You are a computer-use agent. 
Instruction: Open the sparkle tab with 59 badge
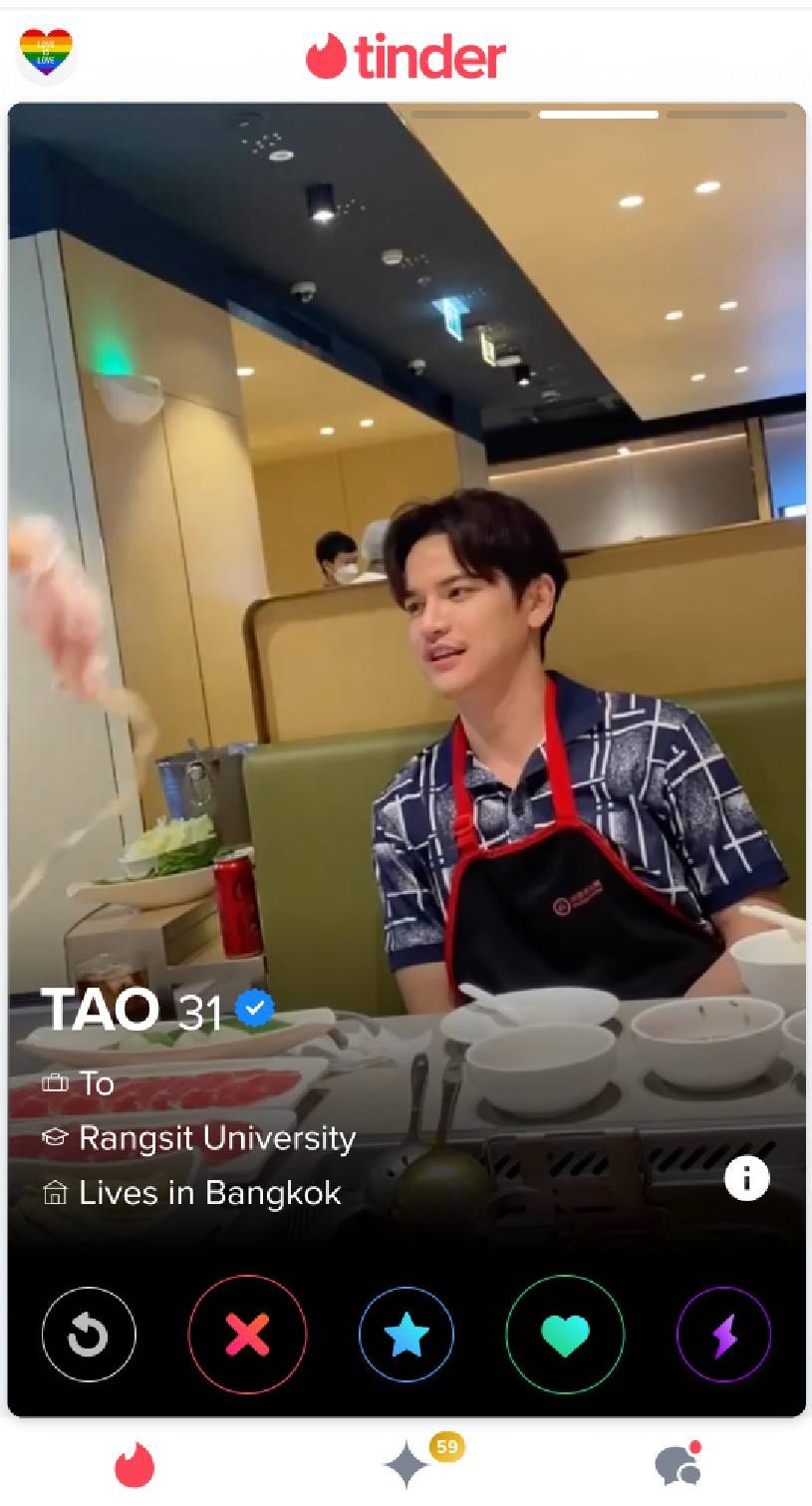[408, 1465]
